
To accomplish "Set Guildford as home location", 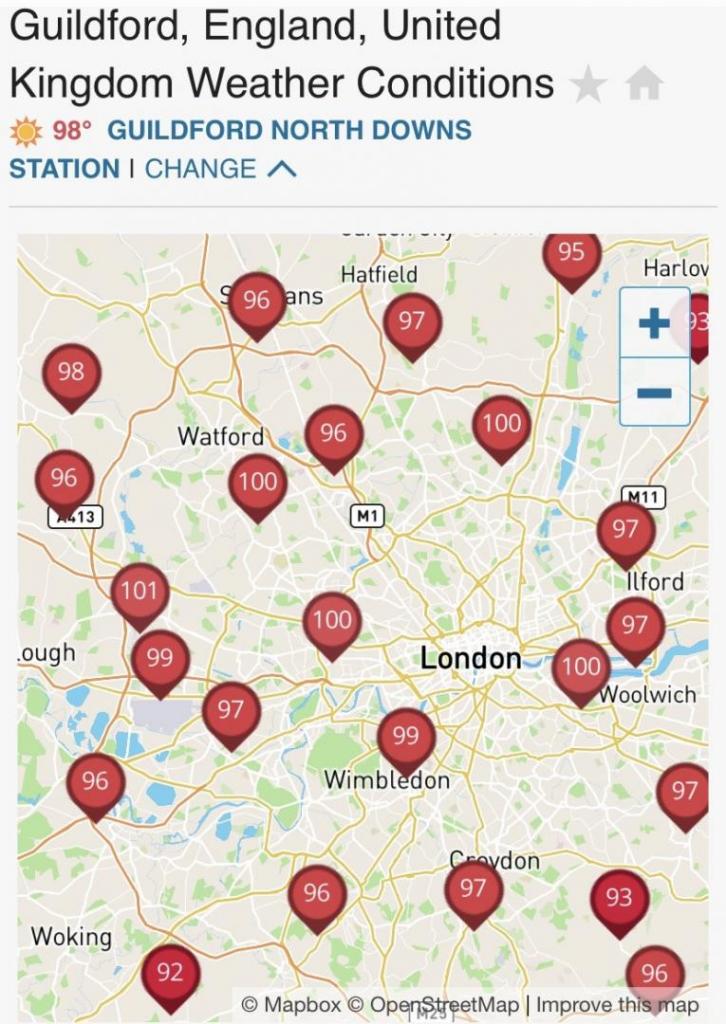I will pos(644,87).
